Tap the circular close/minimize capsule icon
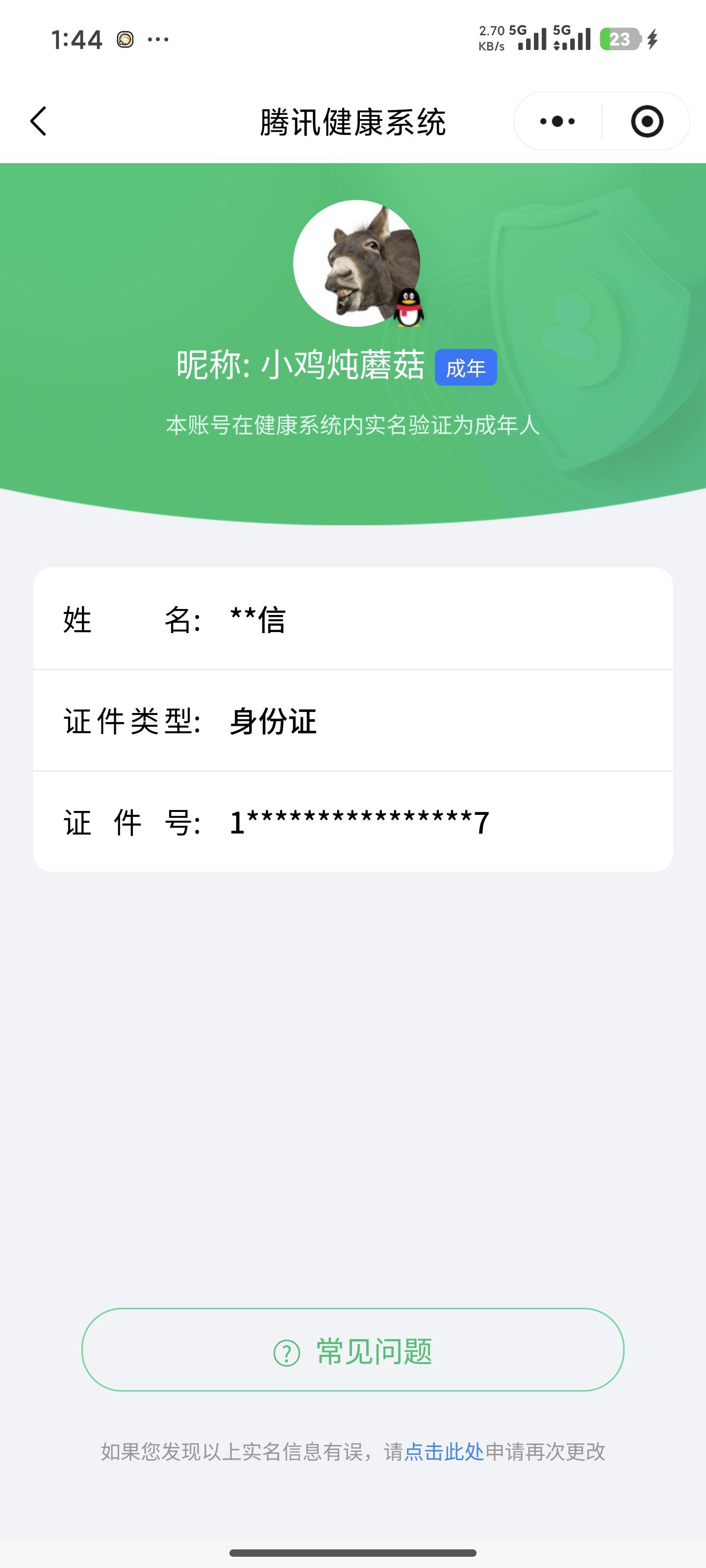 (647, 121)
